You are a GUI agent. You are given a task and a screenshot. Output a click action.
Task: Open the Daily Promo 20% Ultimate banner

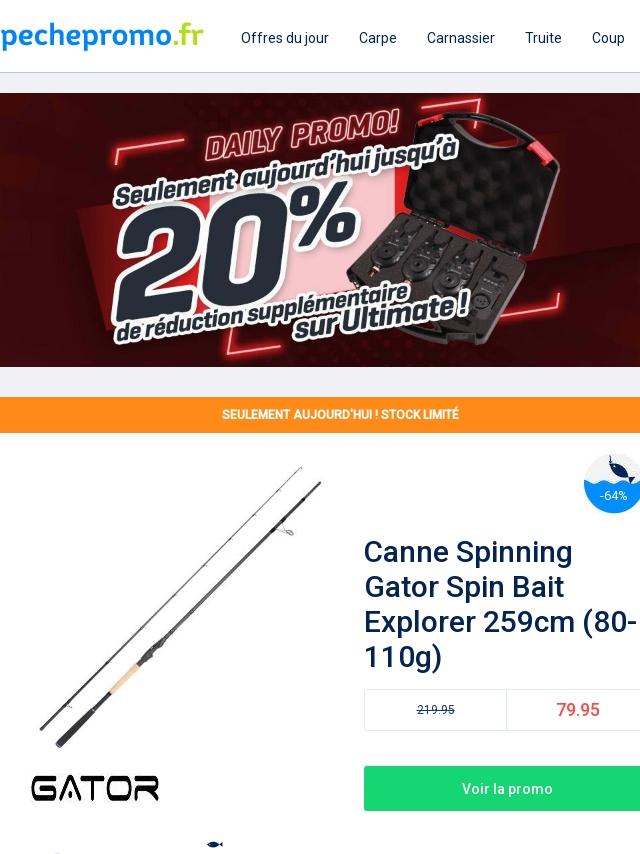(x=320, y=230)
